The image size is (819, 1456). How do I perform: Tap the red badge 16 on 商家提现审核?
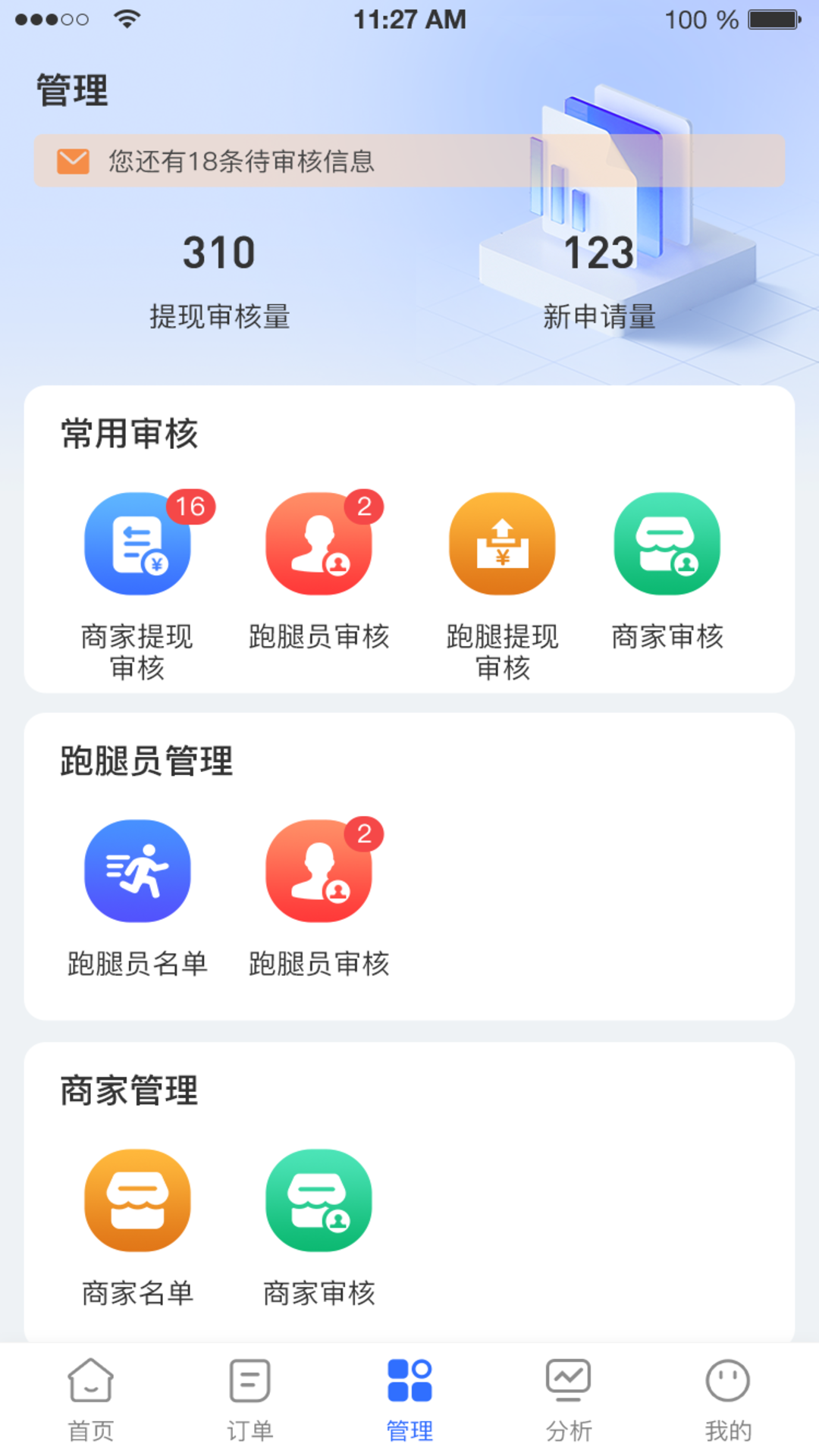coord(192,506)
